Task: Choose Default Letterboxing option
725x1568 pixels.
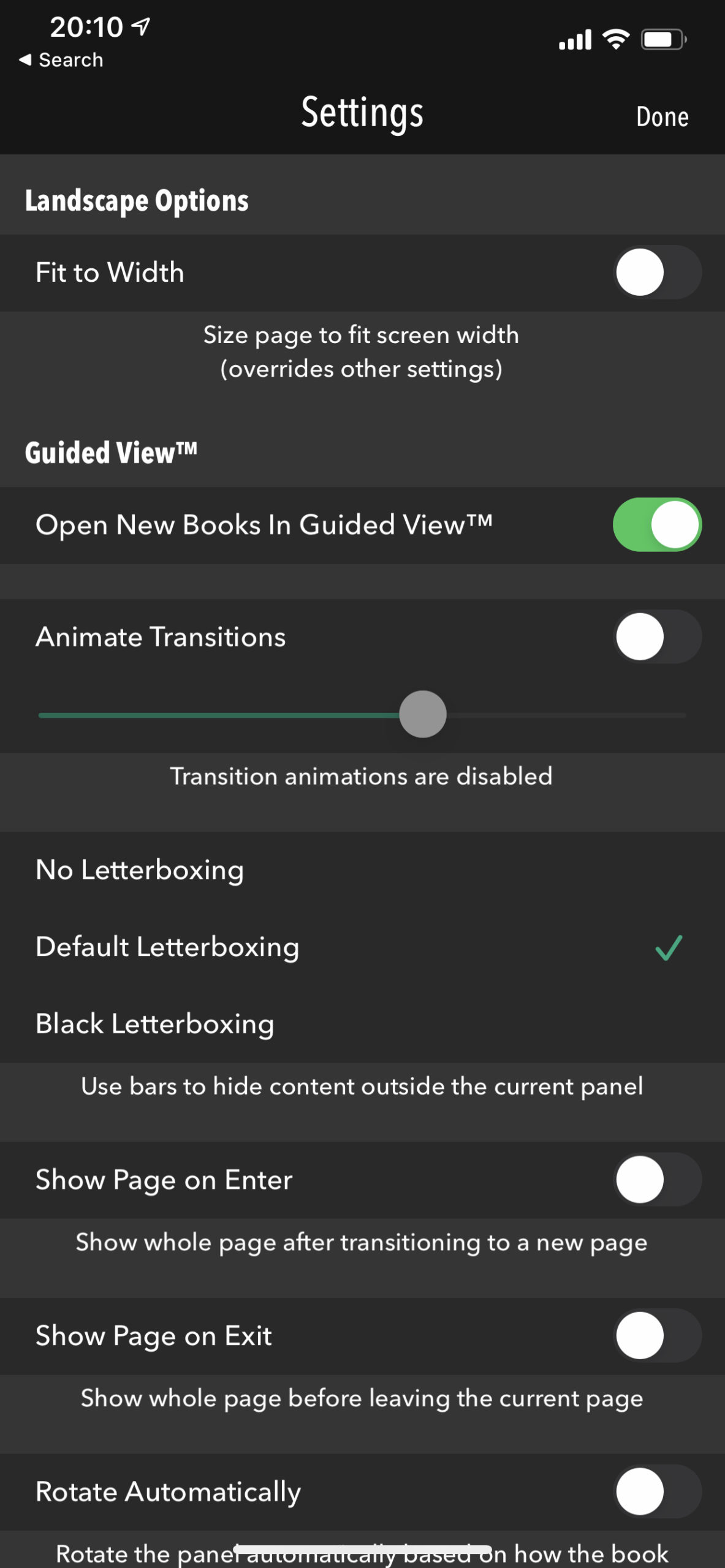Action: [x=362, y=947]
